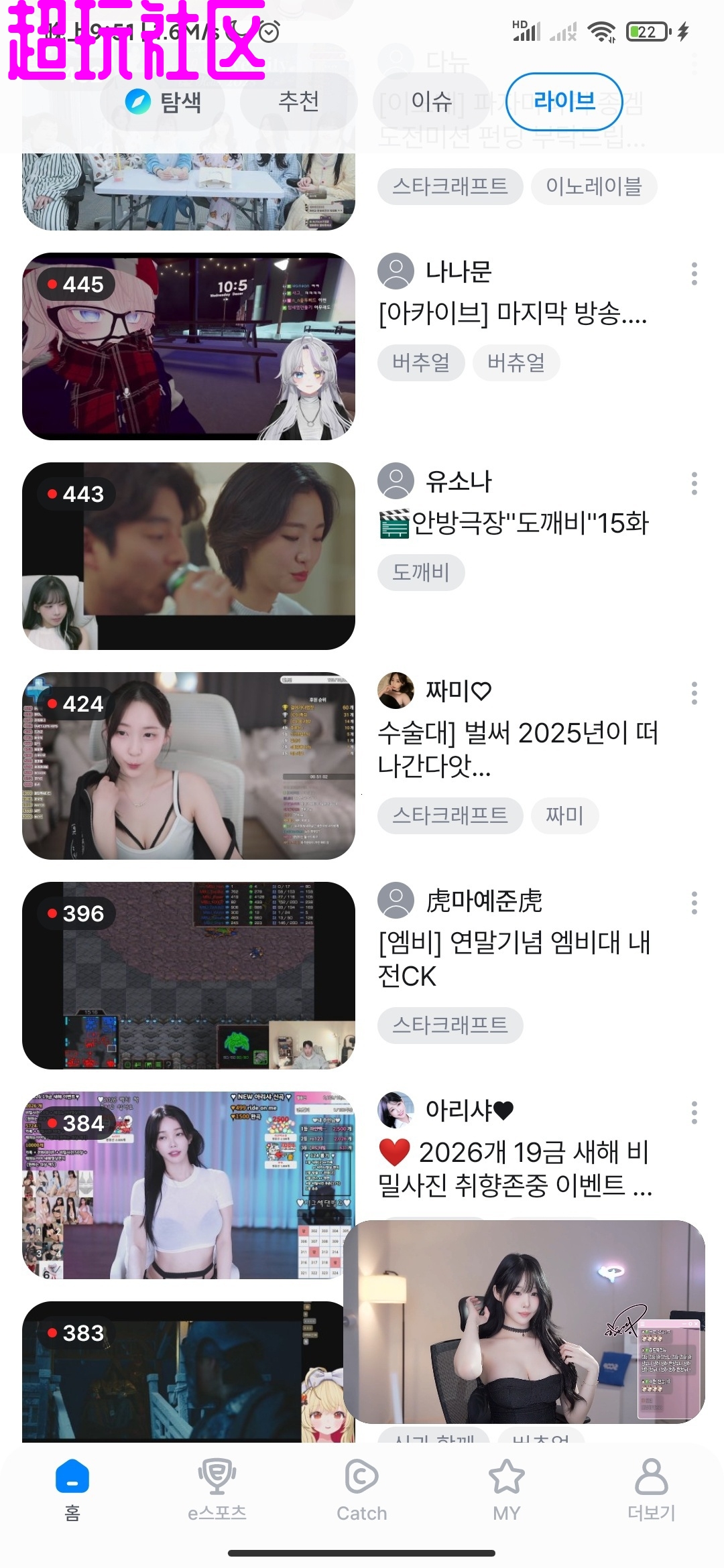Open overflow menu for 虎마예준虎's stream
Viewport: 724px width, 1568px height.
pos(694,903)
